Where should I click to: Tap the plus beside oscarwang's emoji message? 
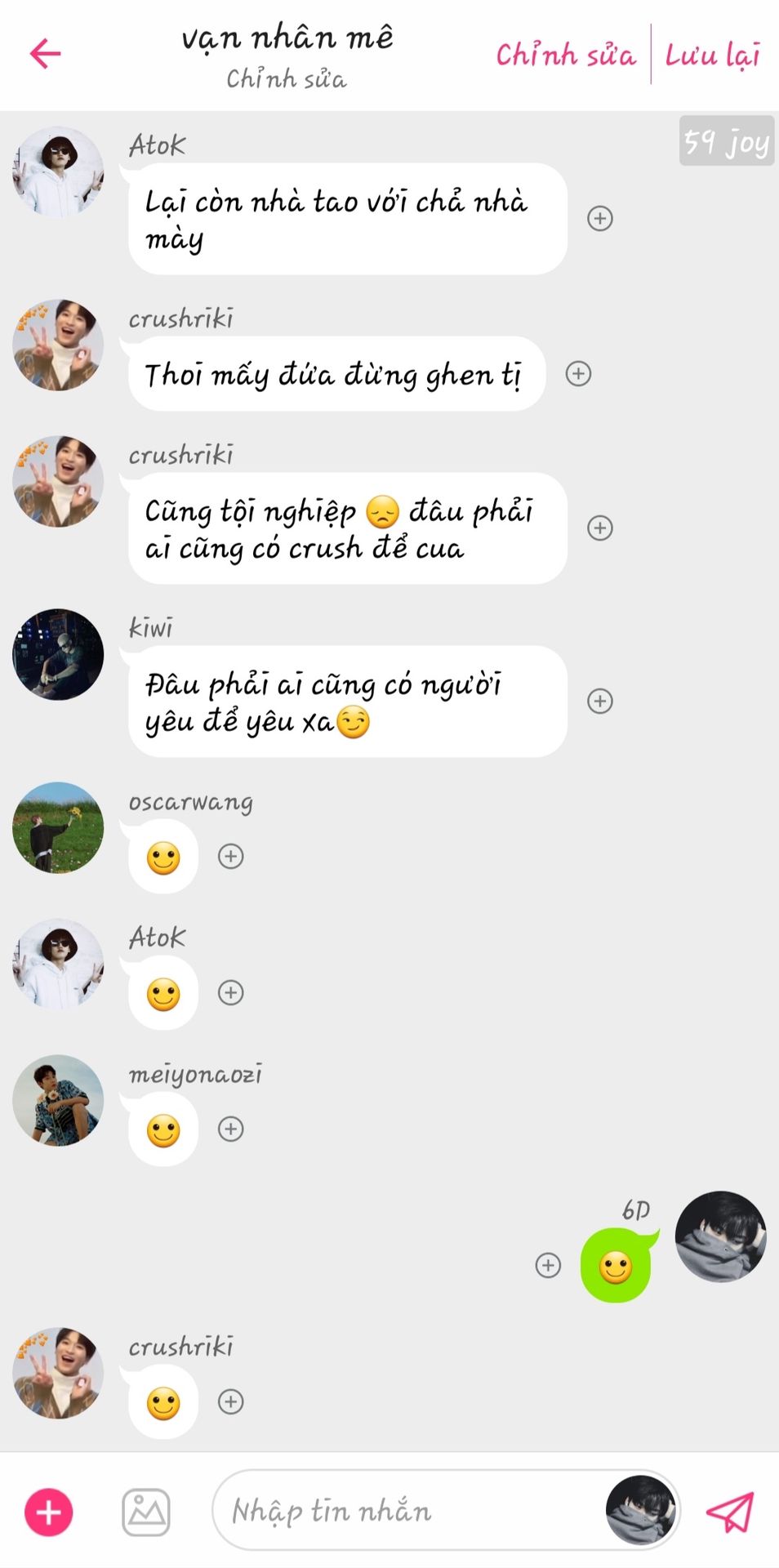(x=231, y=856)
